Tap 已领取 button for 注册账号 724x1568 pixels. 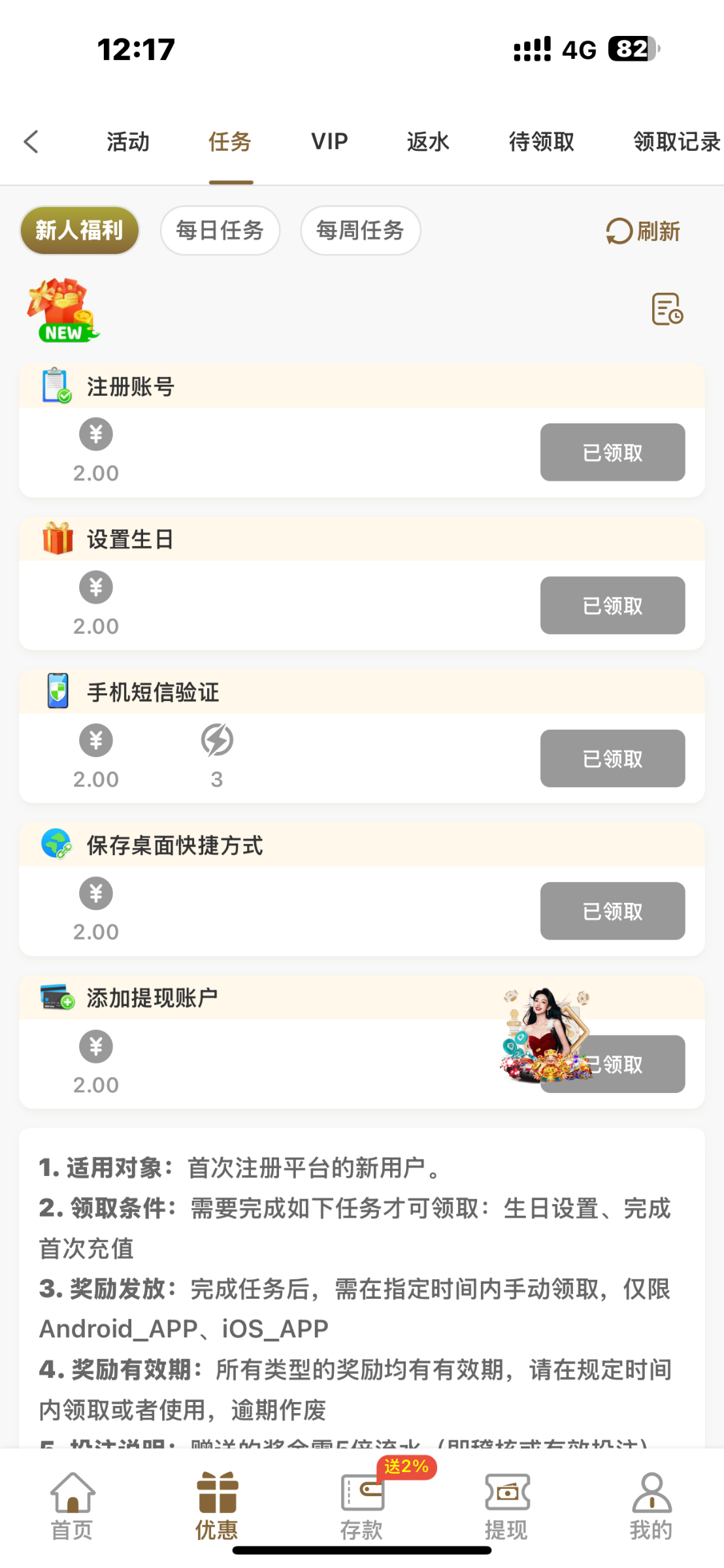click(612, 453)
